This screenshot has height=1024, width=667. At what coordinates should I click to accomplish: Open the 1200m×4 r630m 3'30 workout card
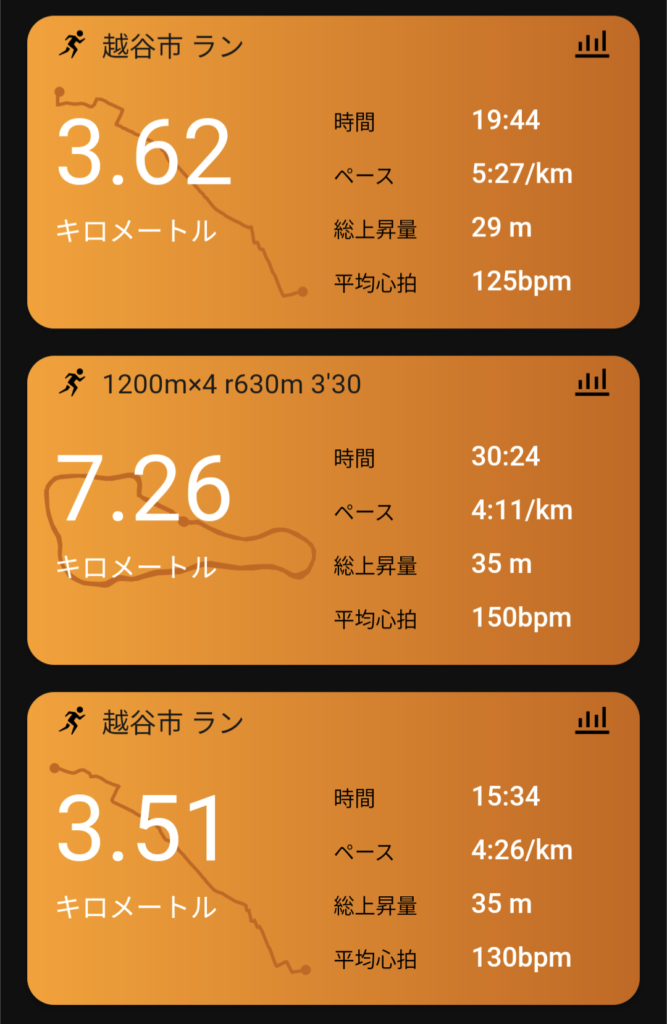(333, 510)
